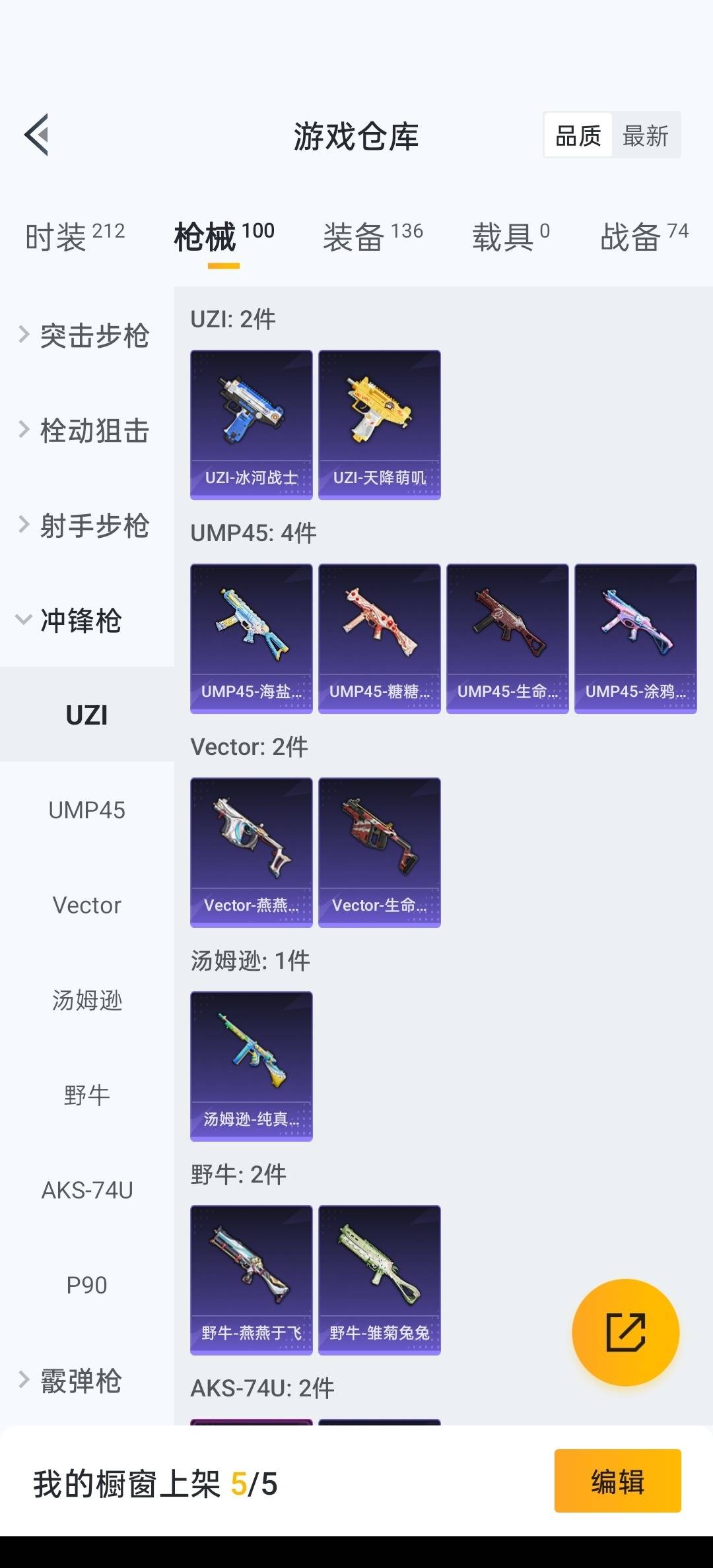This screenshot has height=1568, width=713.
Task: Select UMP45 in the side list
Action: pos(86,810)
